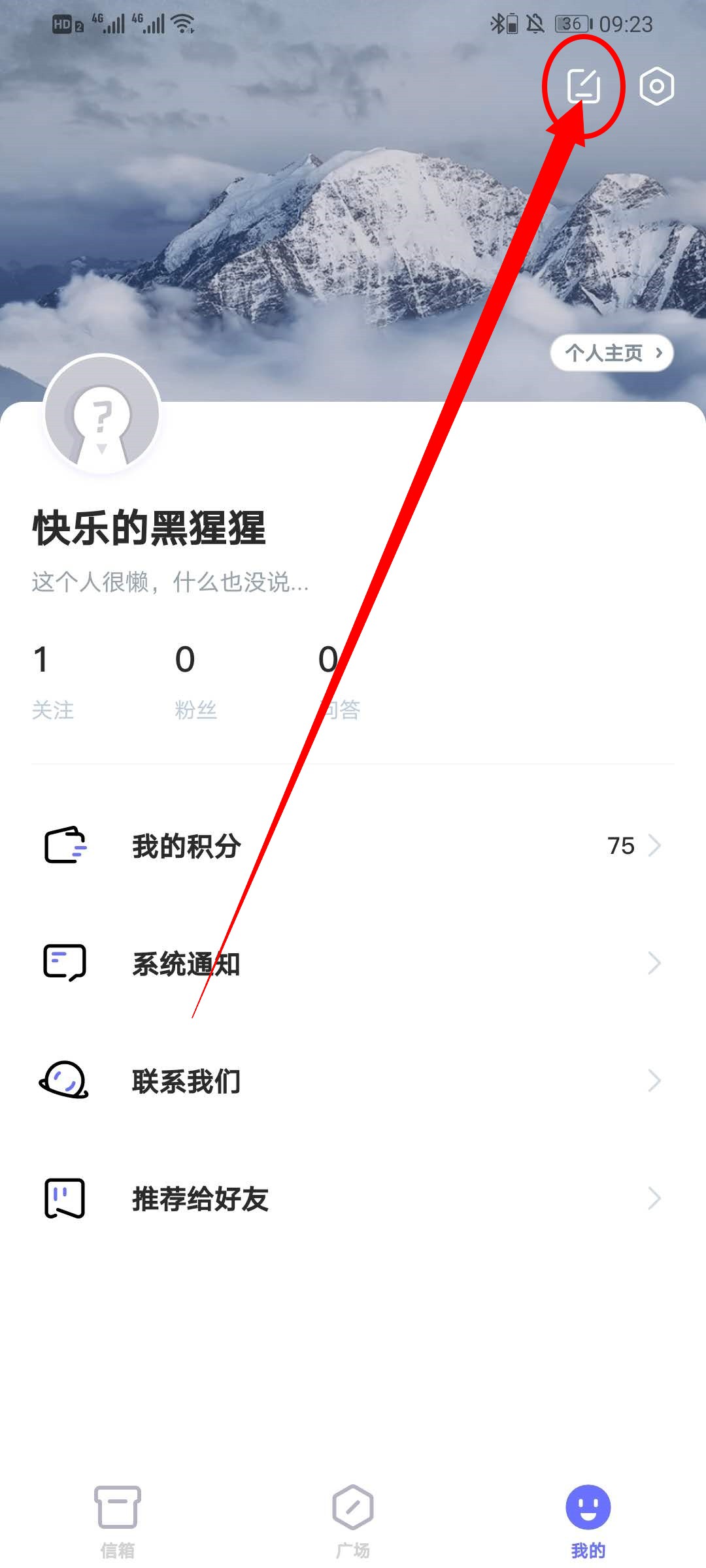This screenshot has width=706, height=1568.
Task: Open 个人主页 personal homepage
Action: (x=612, y=353)
